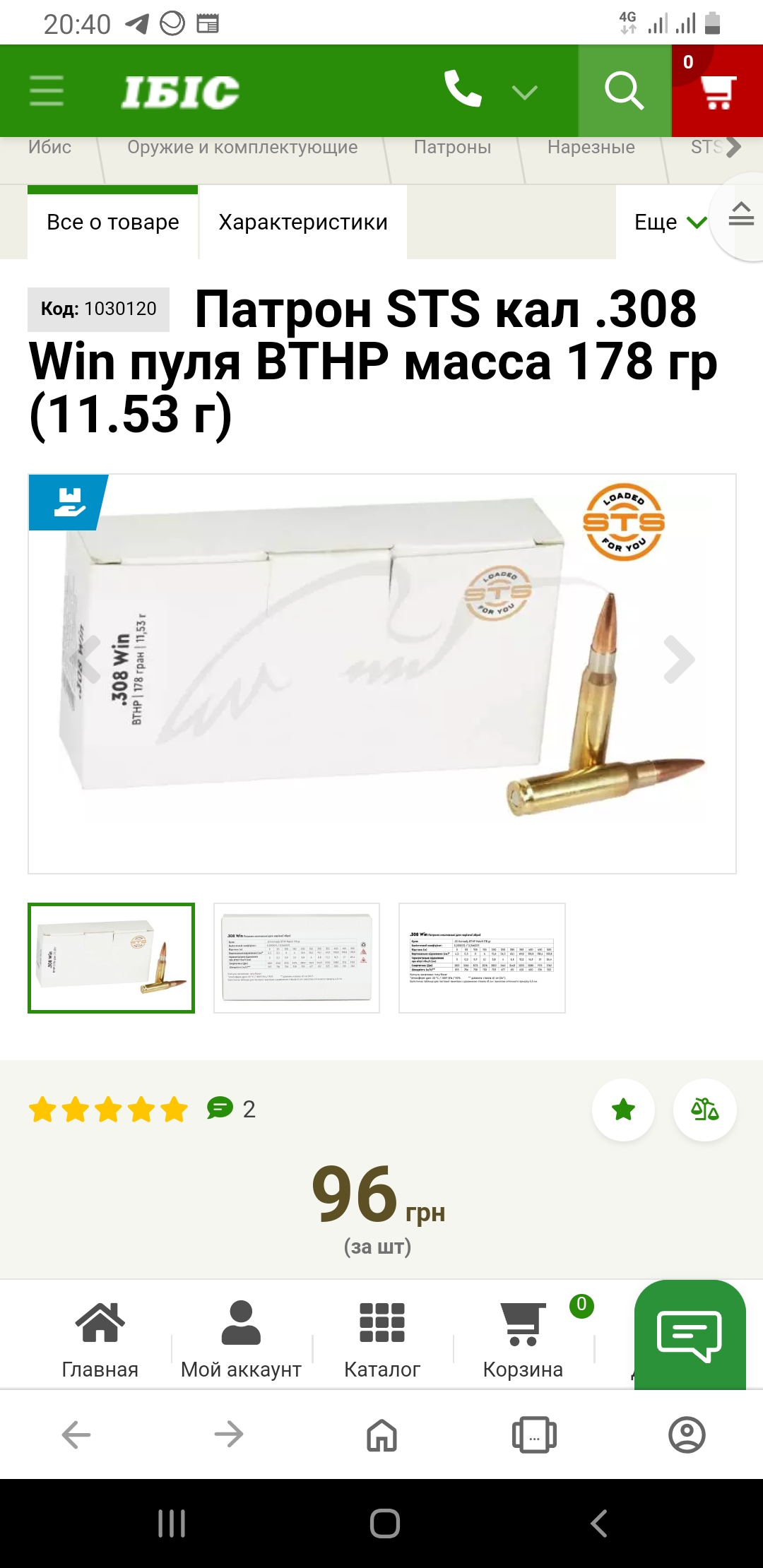Expand the Еще dropdown
Viewport: 763px width, 1568px height.
tap(670, 222)
